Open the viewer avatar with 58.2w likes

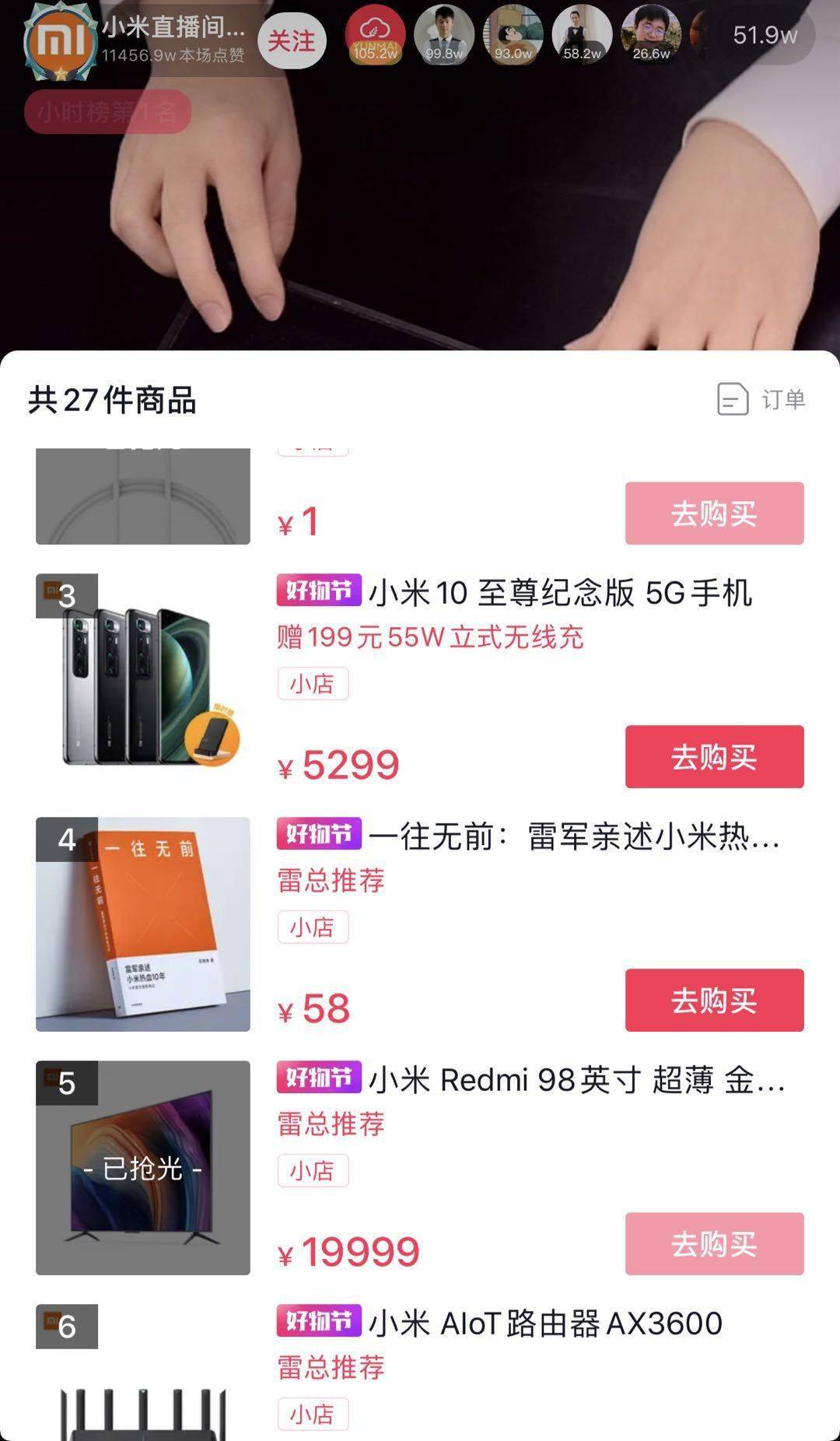[580, 37]
